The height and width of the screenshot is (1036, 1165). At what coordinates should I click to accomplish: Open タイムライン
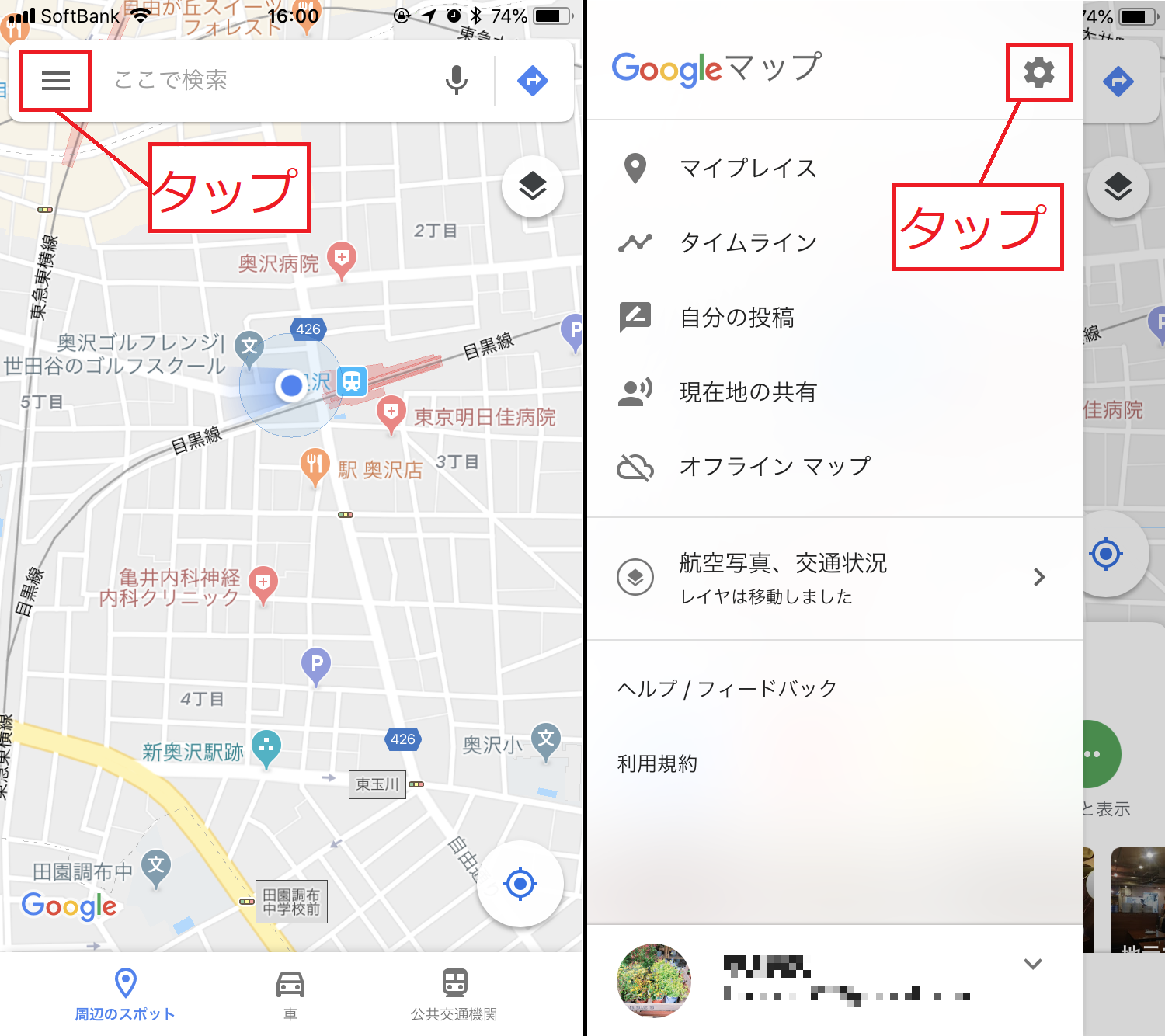pyautogui.click(x=835, y=242)
